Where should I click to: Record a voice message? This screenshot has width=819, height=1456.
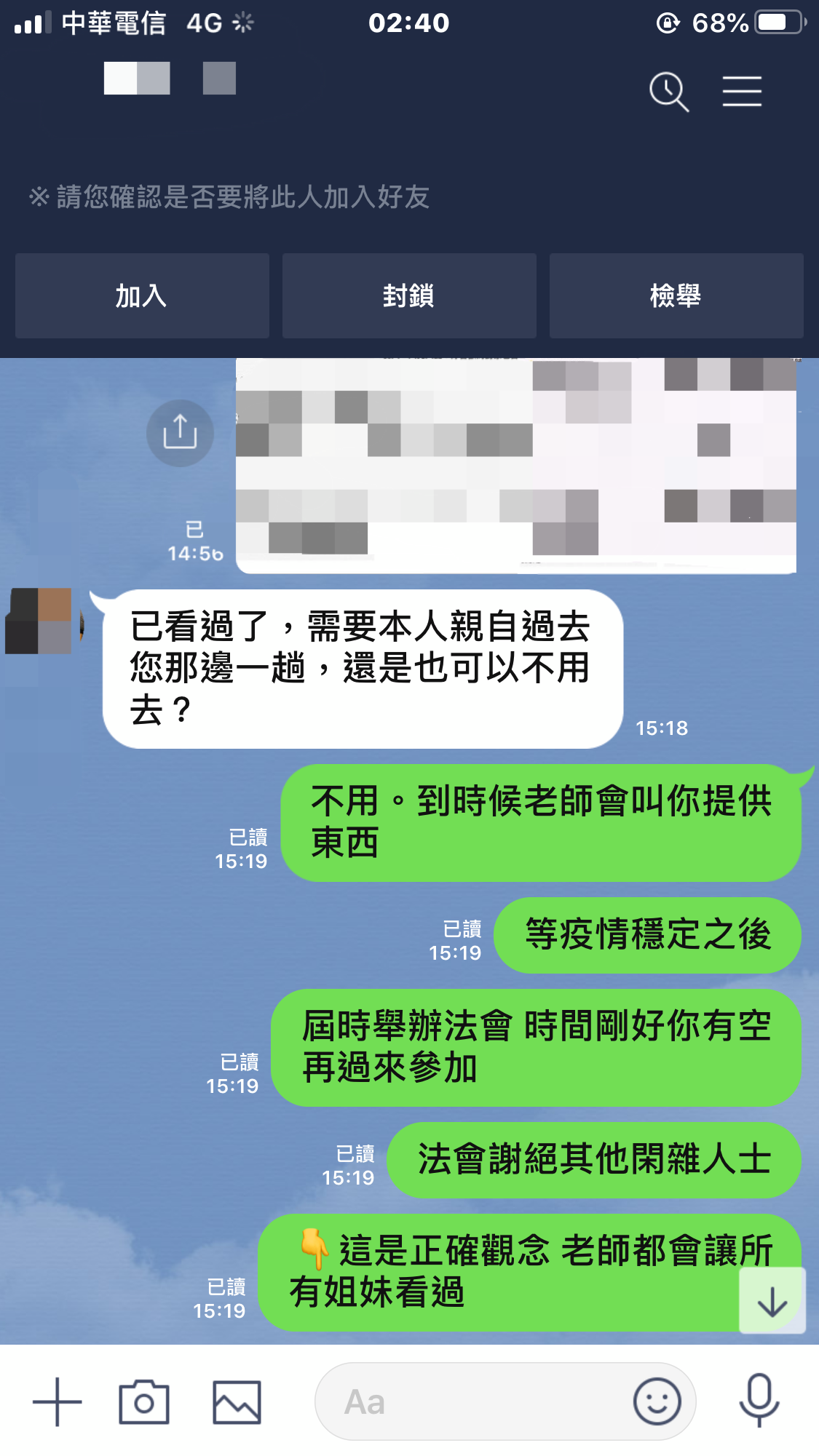(x=759, y=1400)
